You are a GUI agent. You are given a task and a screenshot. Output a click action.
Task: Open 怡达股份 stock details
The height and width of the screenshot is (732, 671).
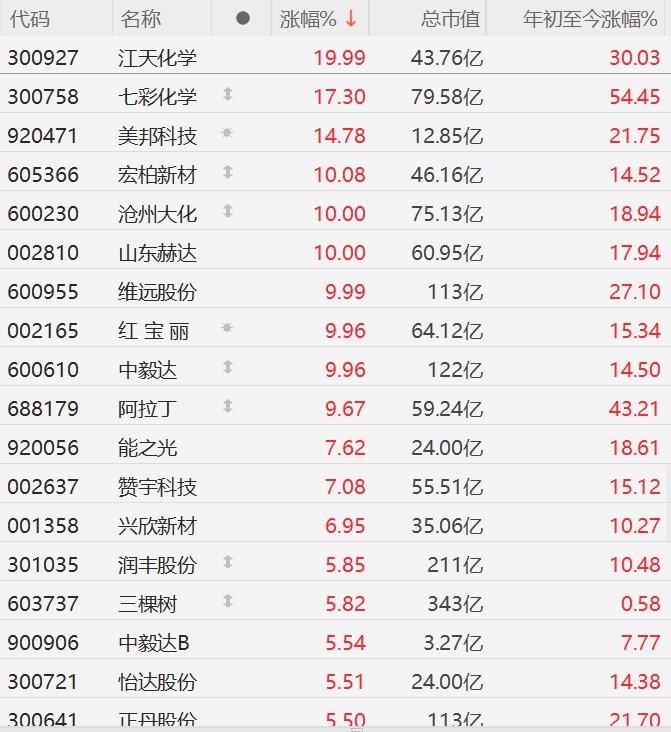[157, 682]
